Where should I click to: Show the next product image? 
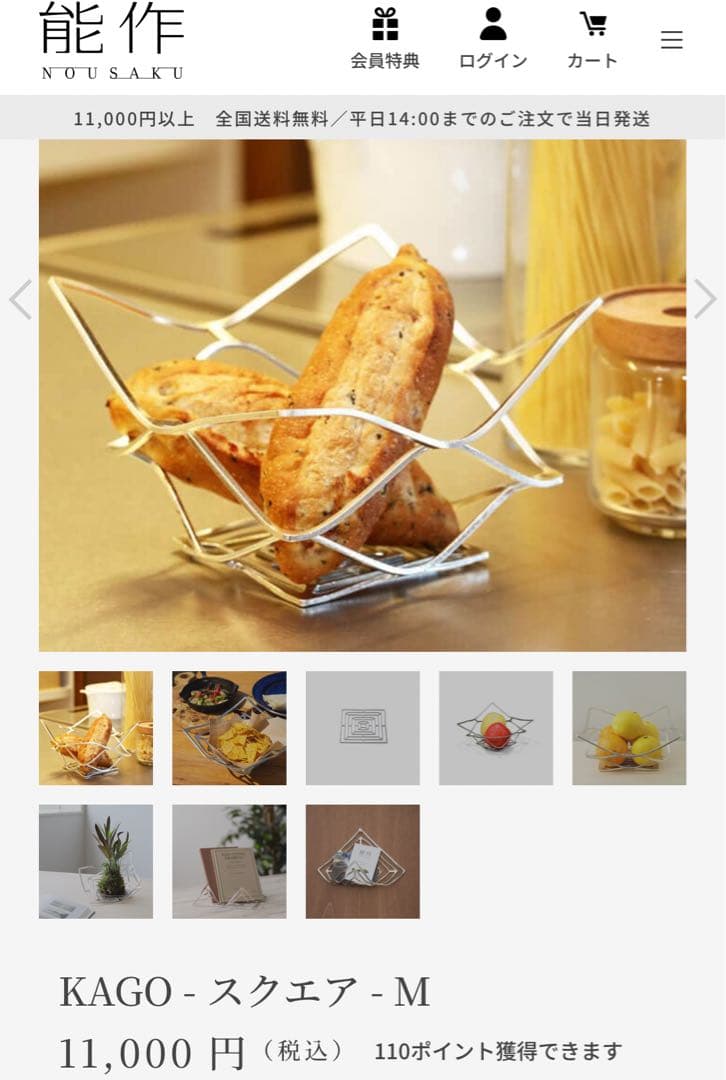coord(705,299)
